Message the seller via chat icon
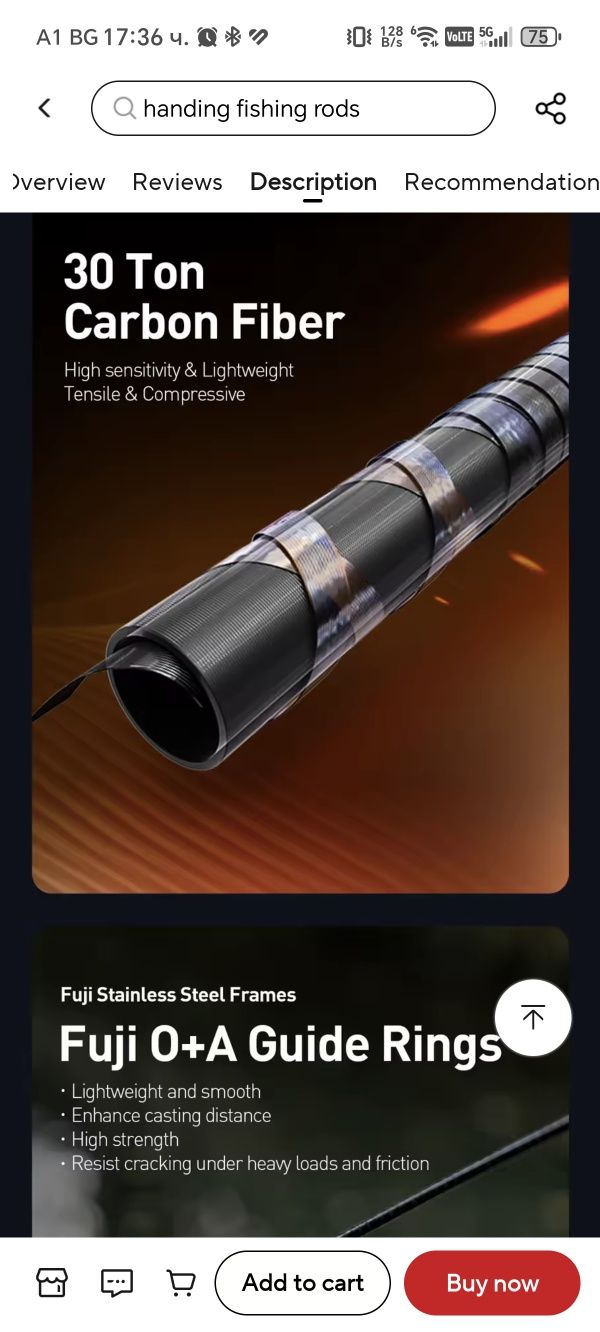Viewport: 600px width, 1332px height. (116, 1283)
